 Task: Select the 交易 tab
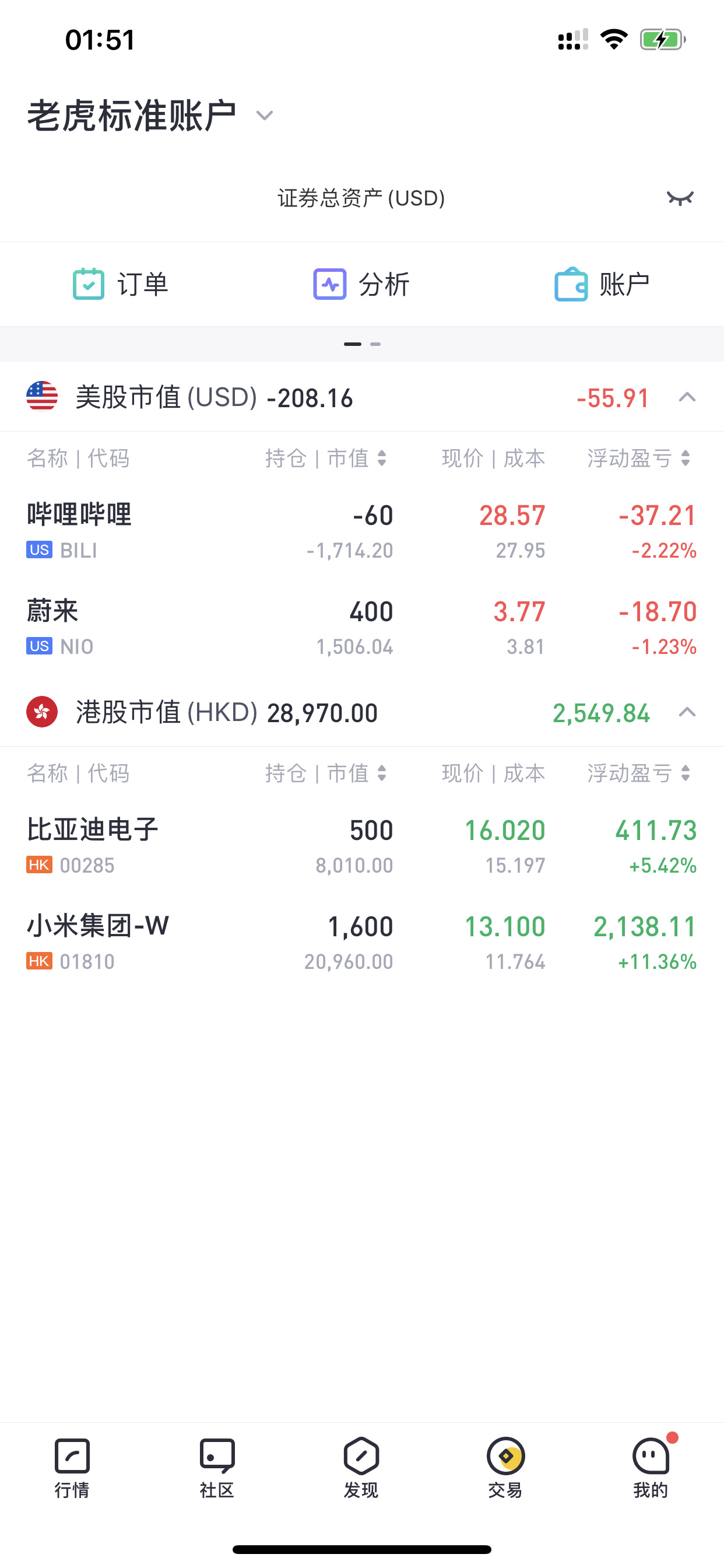[x=505, y=1468]
